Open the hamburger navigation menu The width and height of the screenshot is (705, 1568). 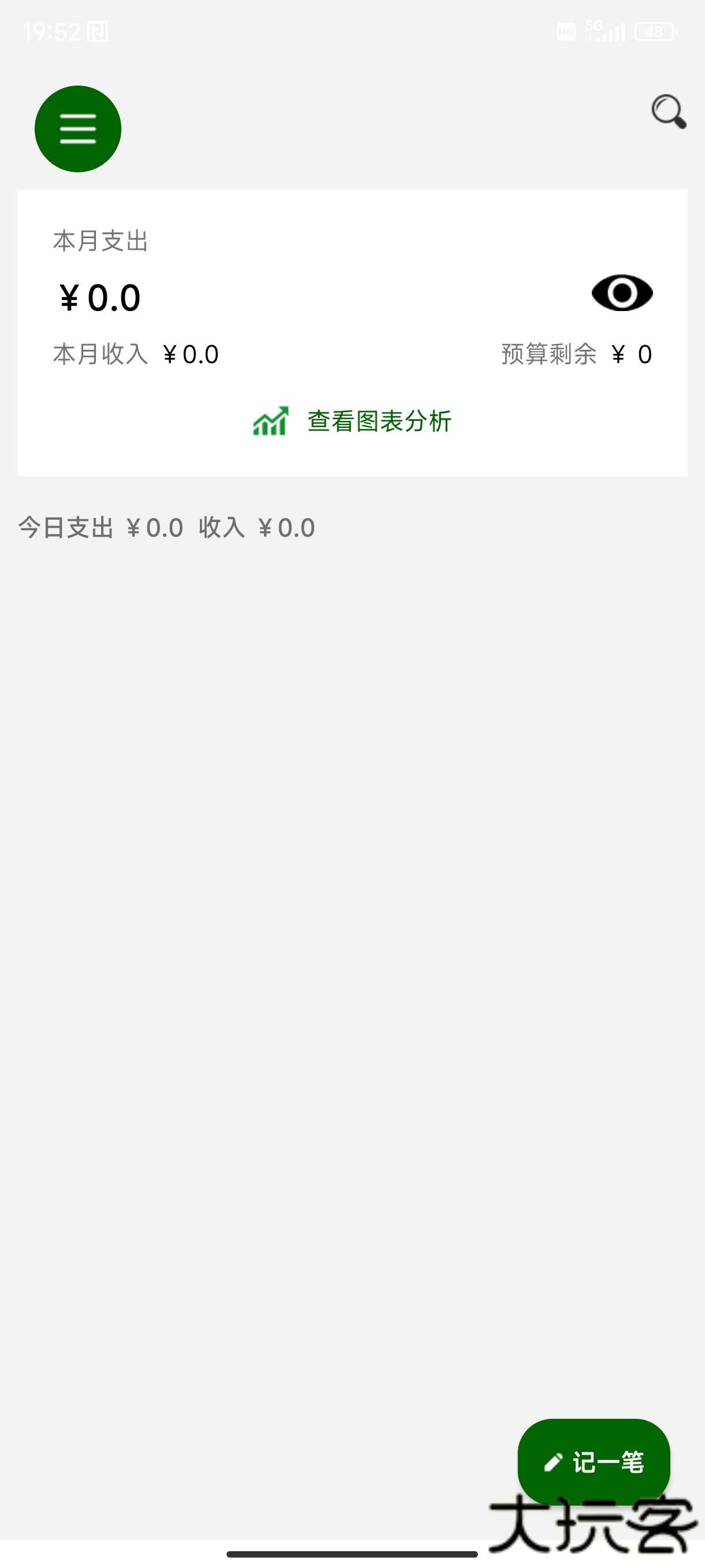pos(77,129)
